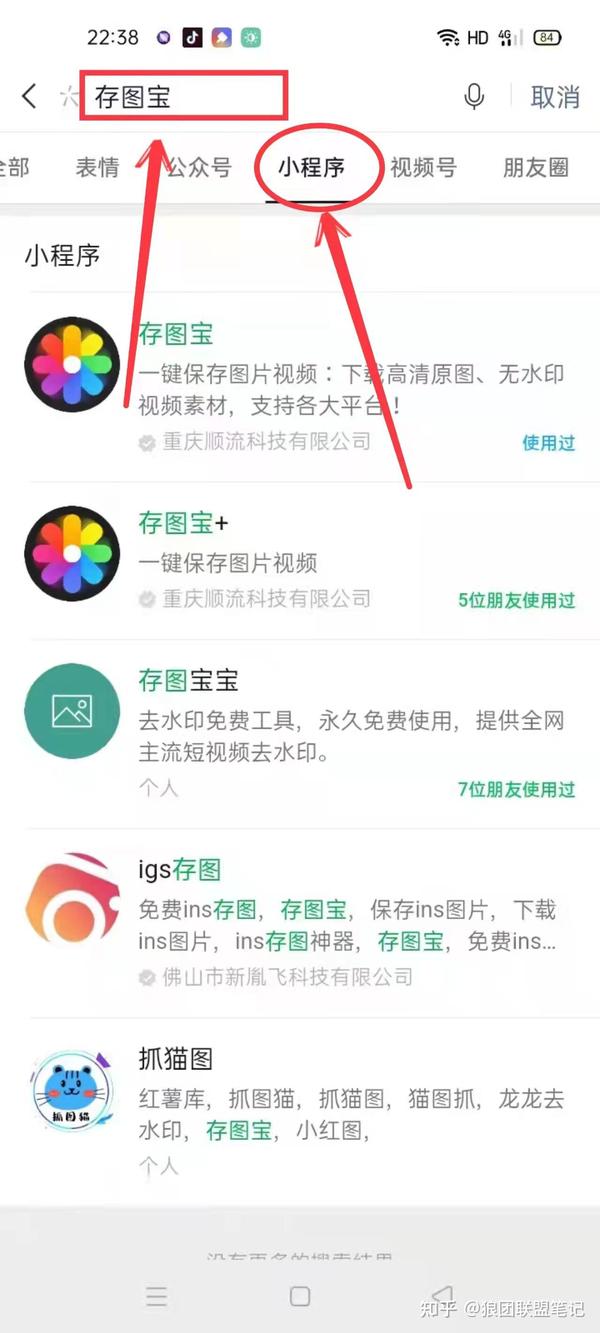Open the 存图宝 mini program marked 使用过
The image size is (600, 1333).
coord(300,386)
